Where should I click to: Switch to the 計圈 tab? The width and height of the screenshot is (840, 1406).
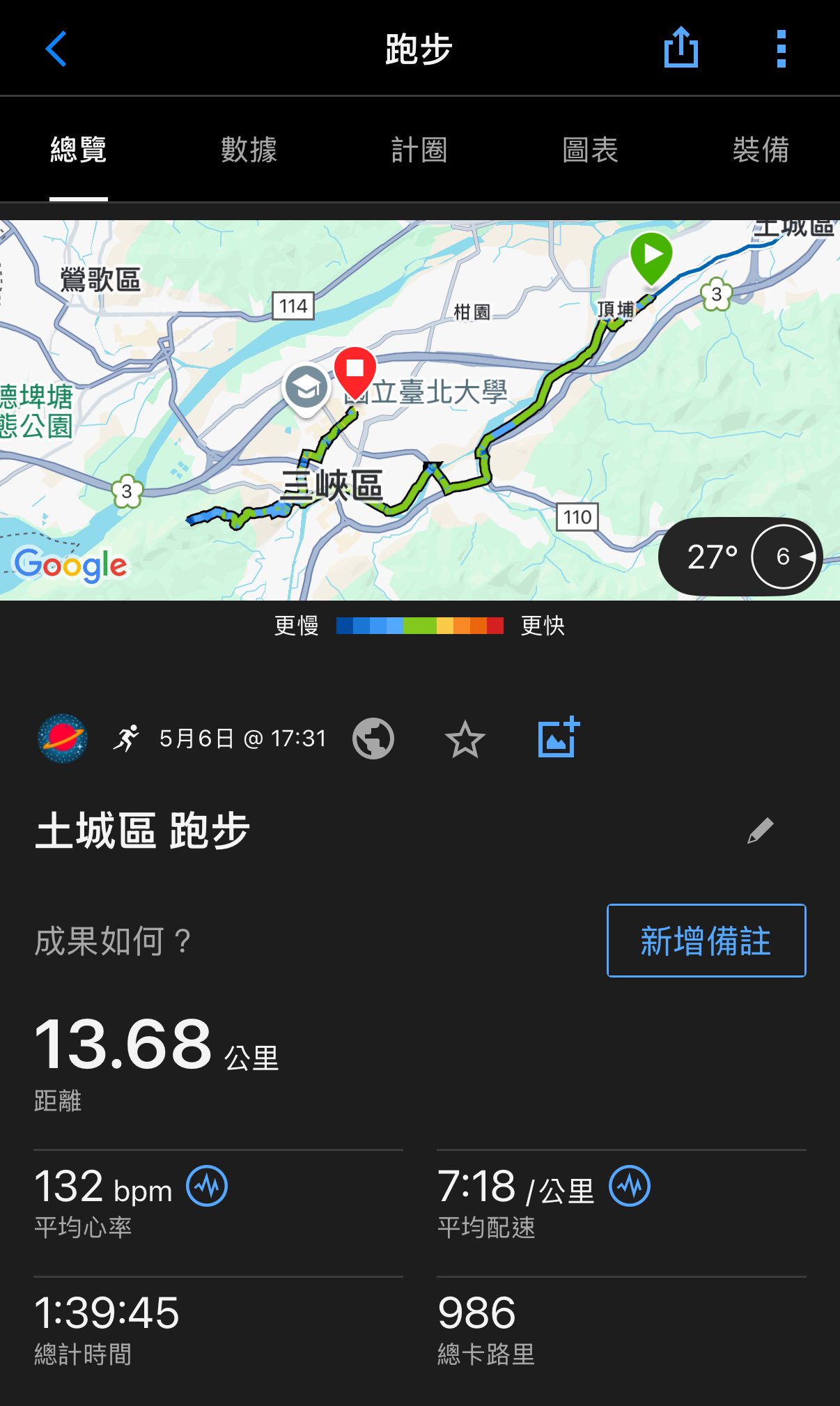click(x=419, y=150)
